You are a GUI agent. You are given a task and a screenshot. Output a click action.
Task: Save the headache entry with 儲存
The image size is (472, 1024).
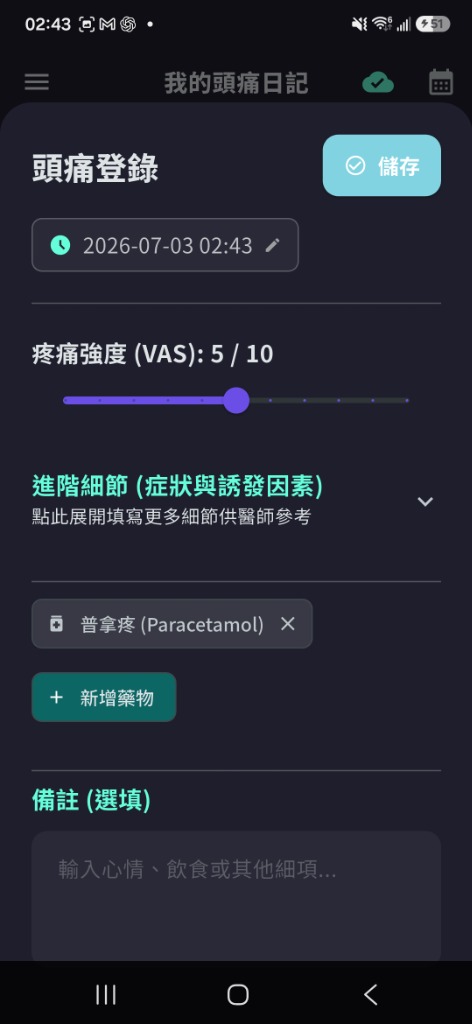pyautogui.click(x=382, y=166)
